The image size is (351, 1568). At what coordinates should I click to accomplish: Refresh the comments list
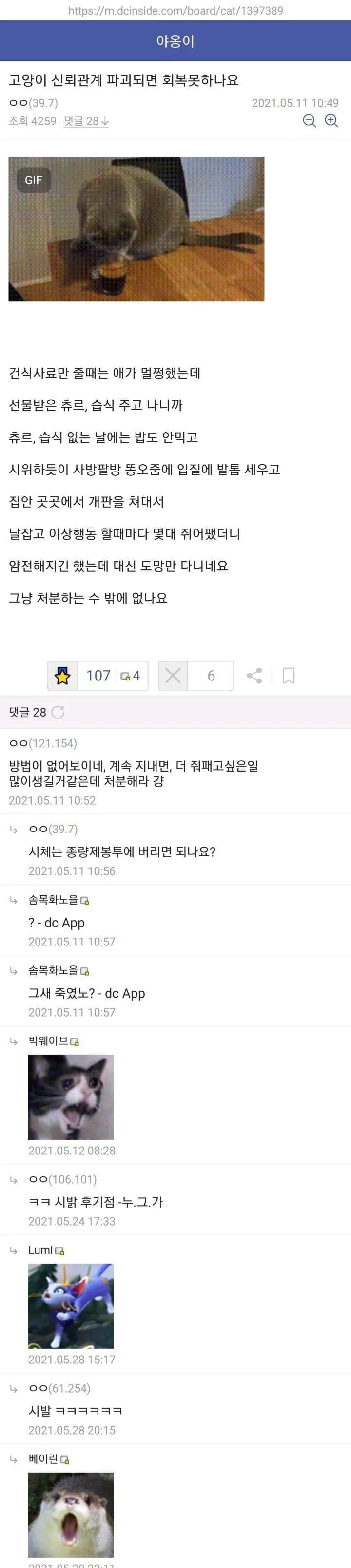(x=58, y=712)
